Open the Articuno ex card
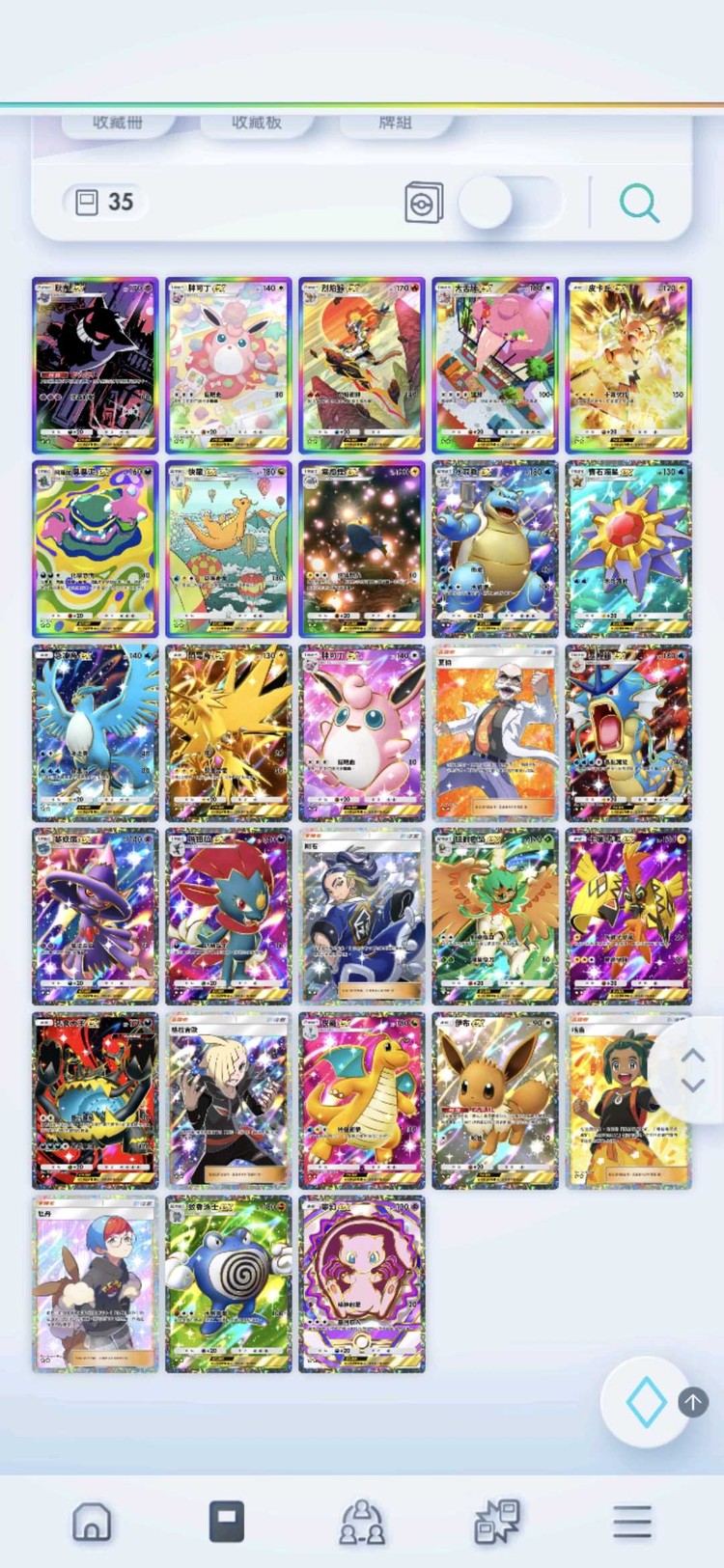724x1568 pixels. [x=95, y=732]
